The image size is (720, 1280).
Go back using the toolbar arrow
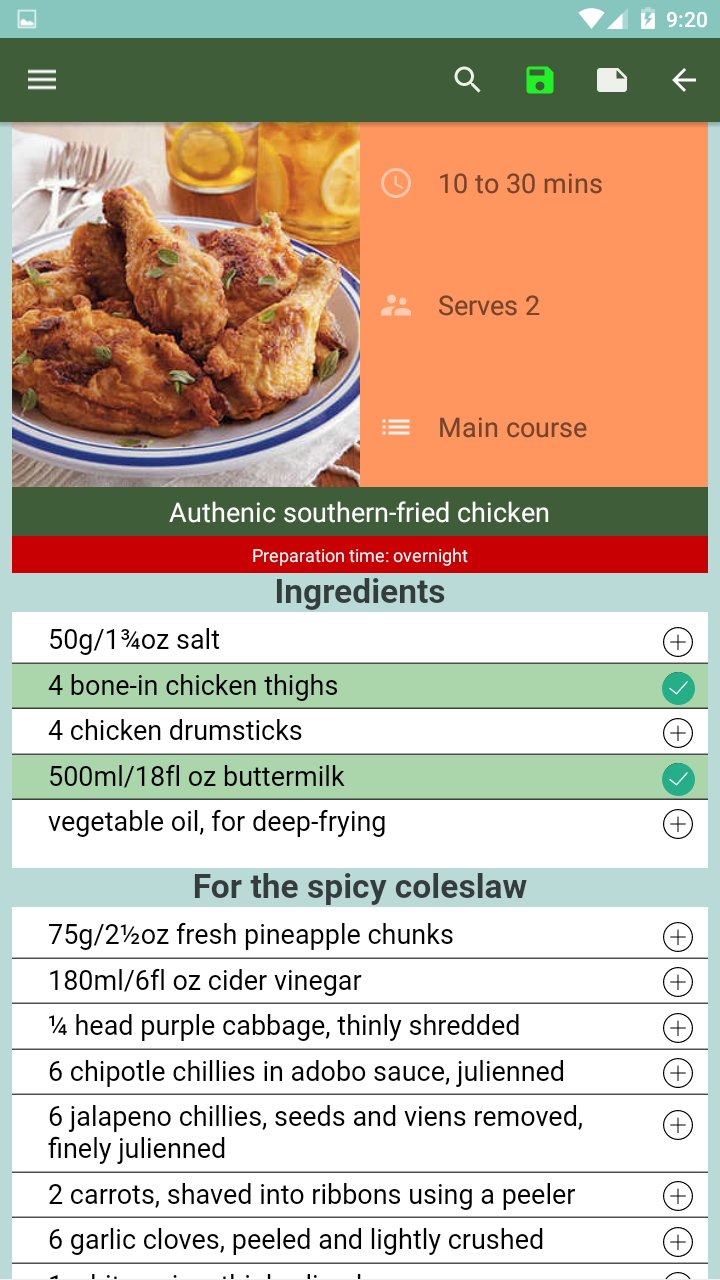point(684,79)
